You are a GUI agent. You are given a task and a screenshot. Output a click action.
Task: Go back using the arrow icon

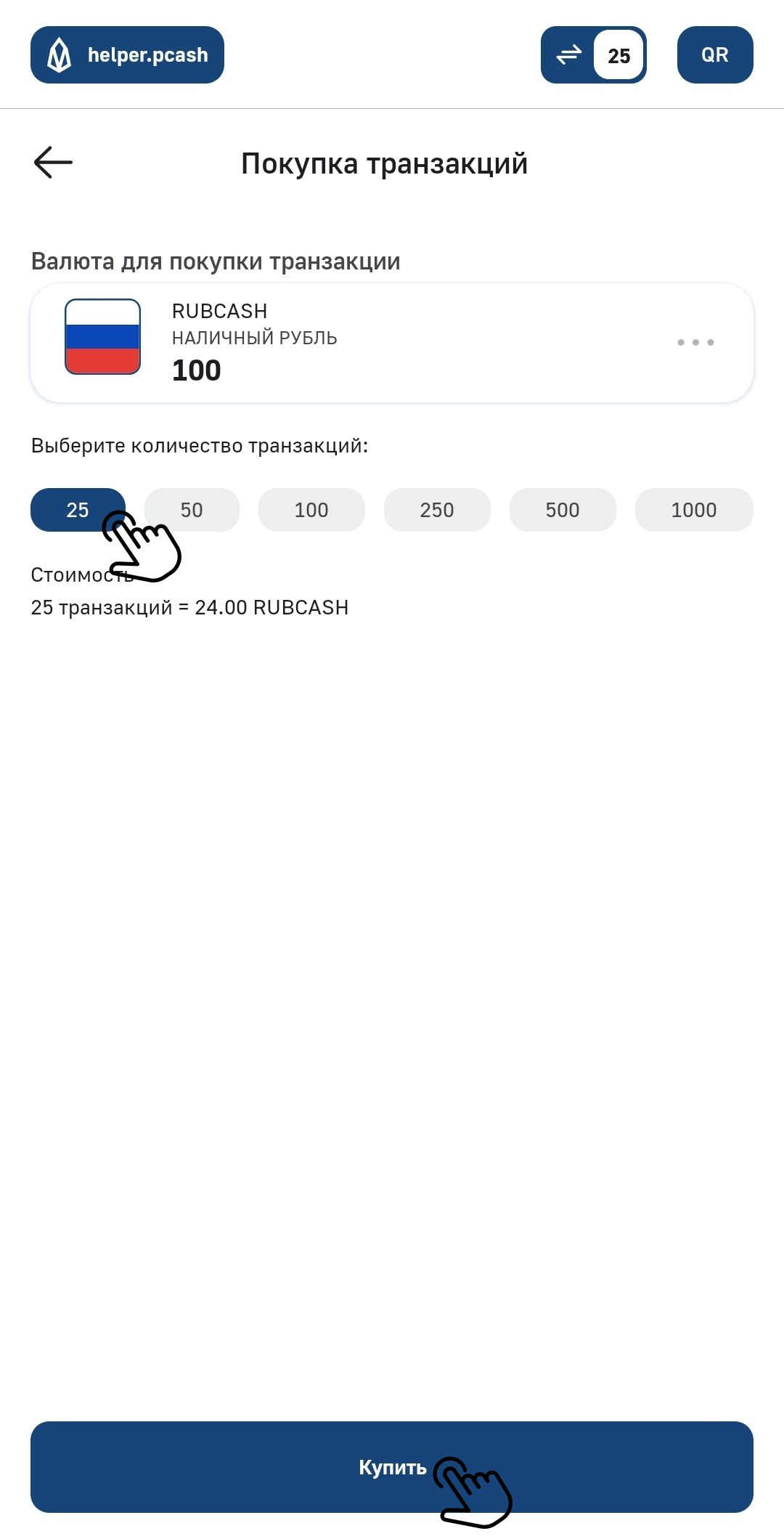point(53,162)
